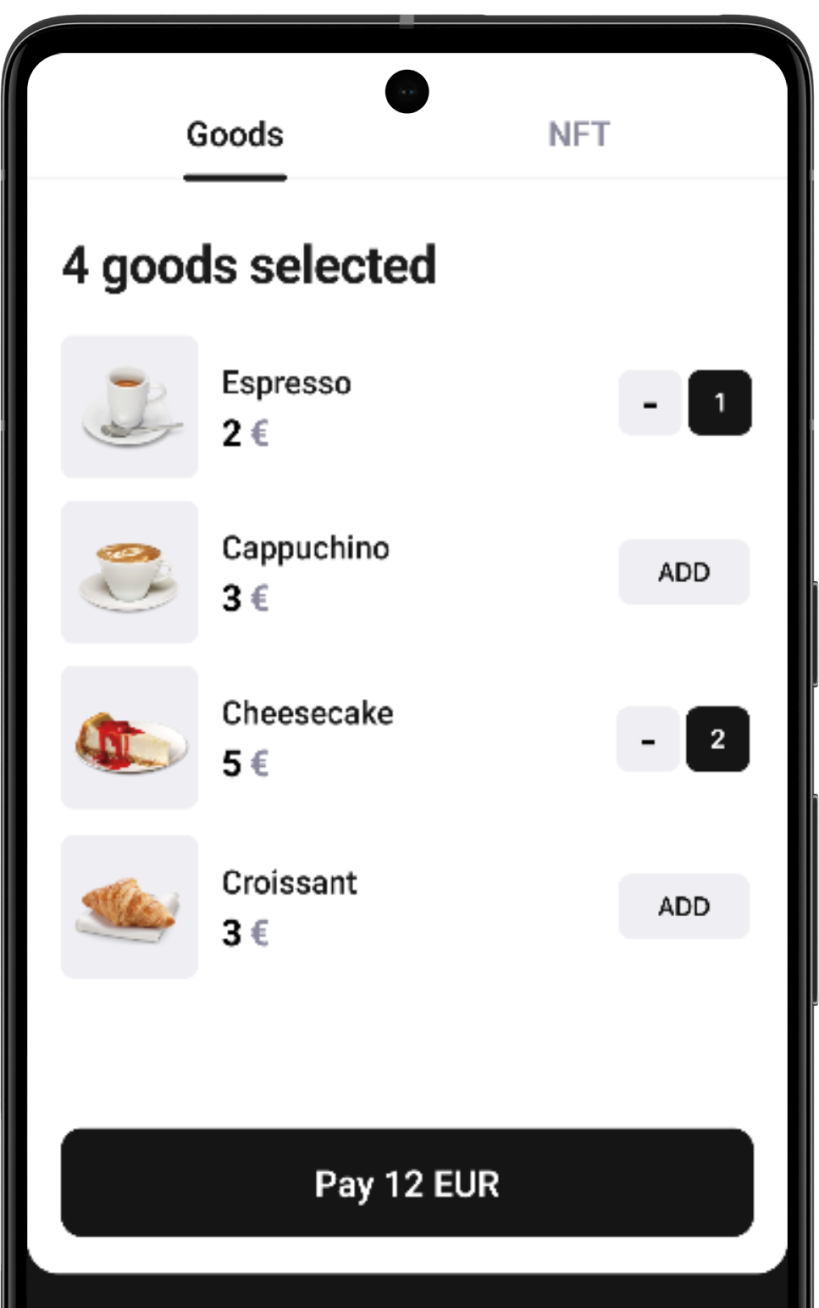Viewport: 819px width, 1308px height.
Task: Add Cappuchino to the order
Action: click(x=684, y=572)
